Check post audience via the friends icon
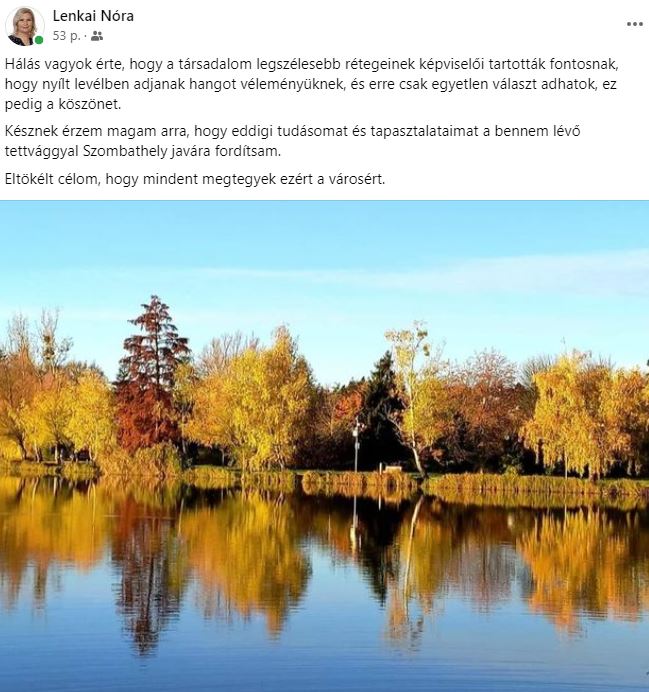649x692 pixels. [97, 36]
